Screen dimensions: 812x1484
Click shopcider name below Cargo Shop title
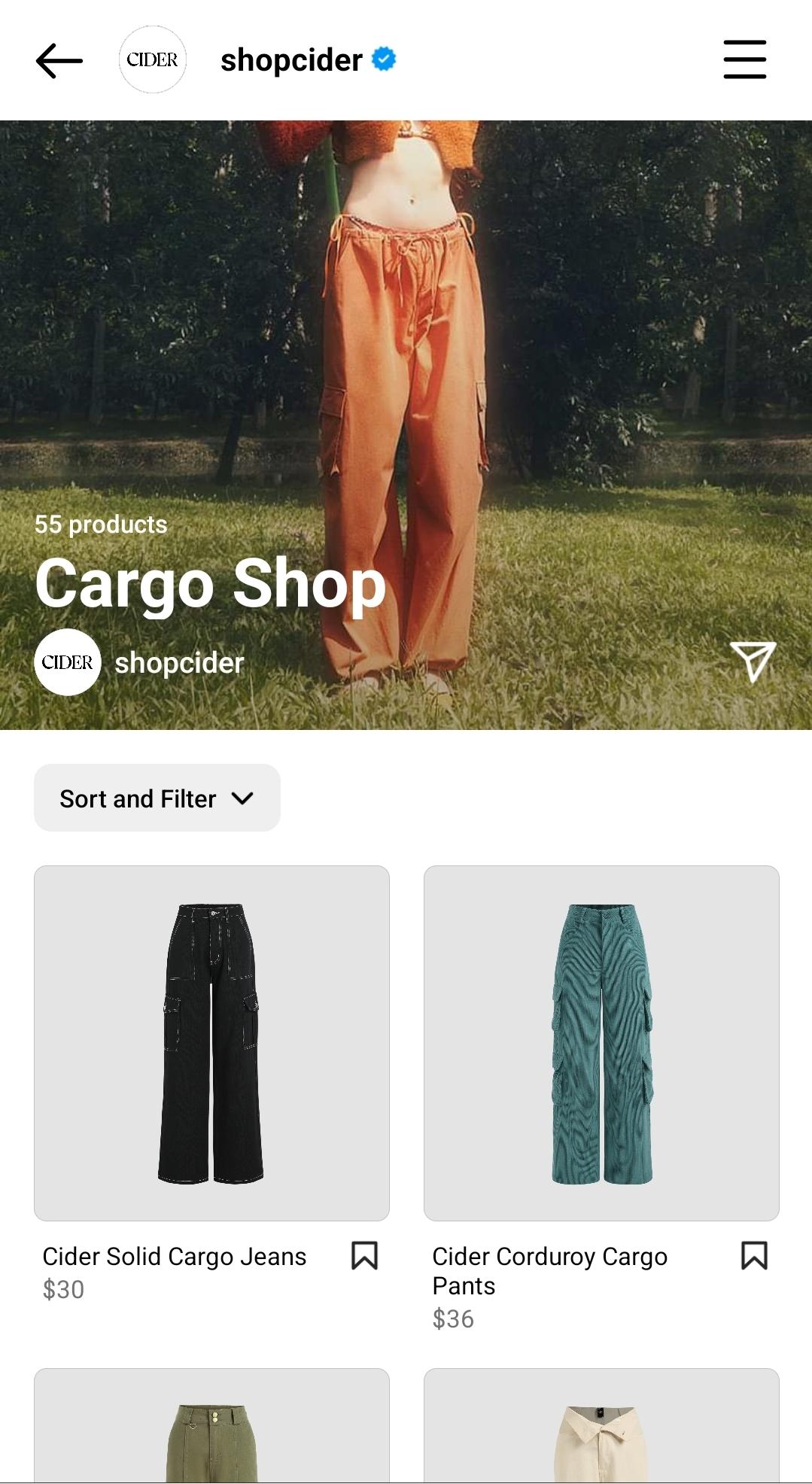pyautogui.click(x=178, y=664)
